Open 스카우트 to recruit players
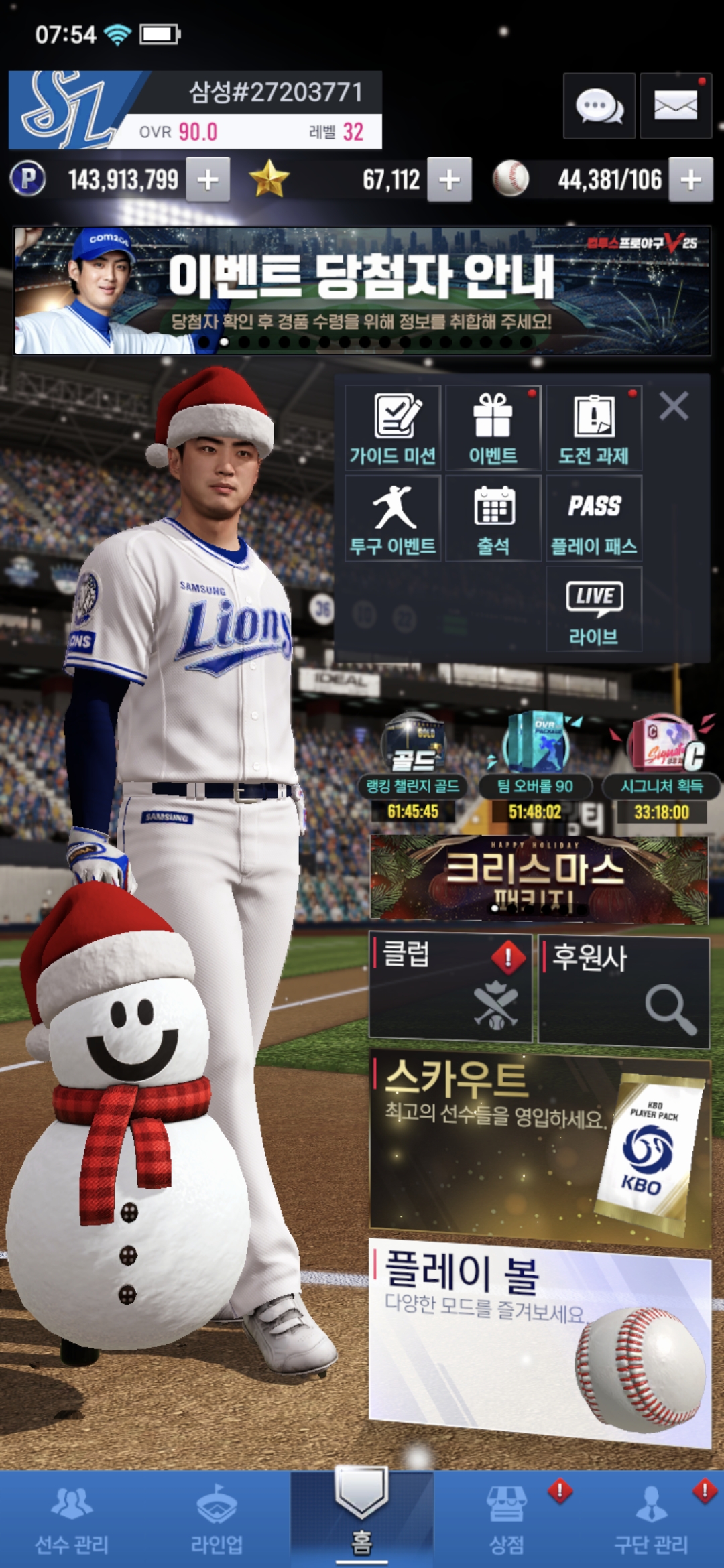Image resolution: width=724 pixels, height=1568 pixels. click(540, 1149)
